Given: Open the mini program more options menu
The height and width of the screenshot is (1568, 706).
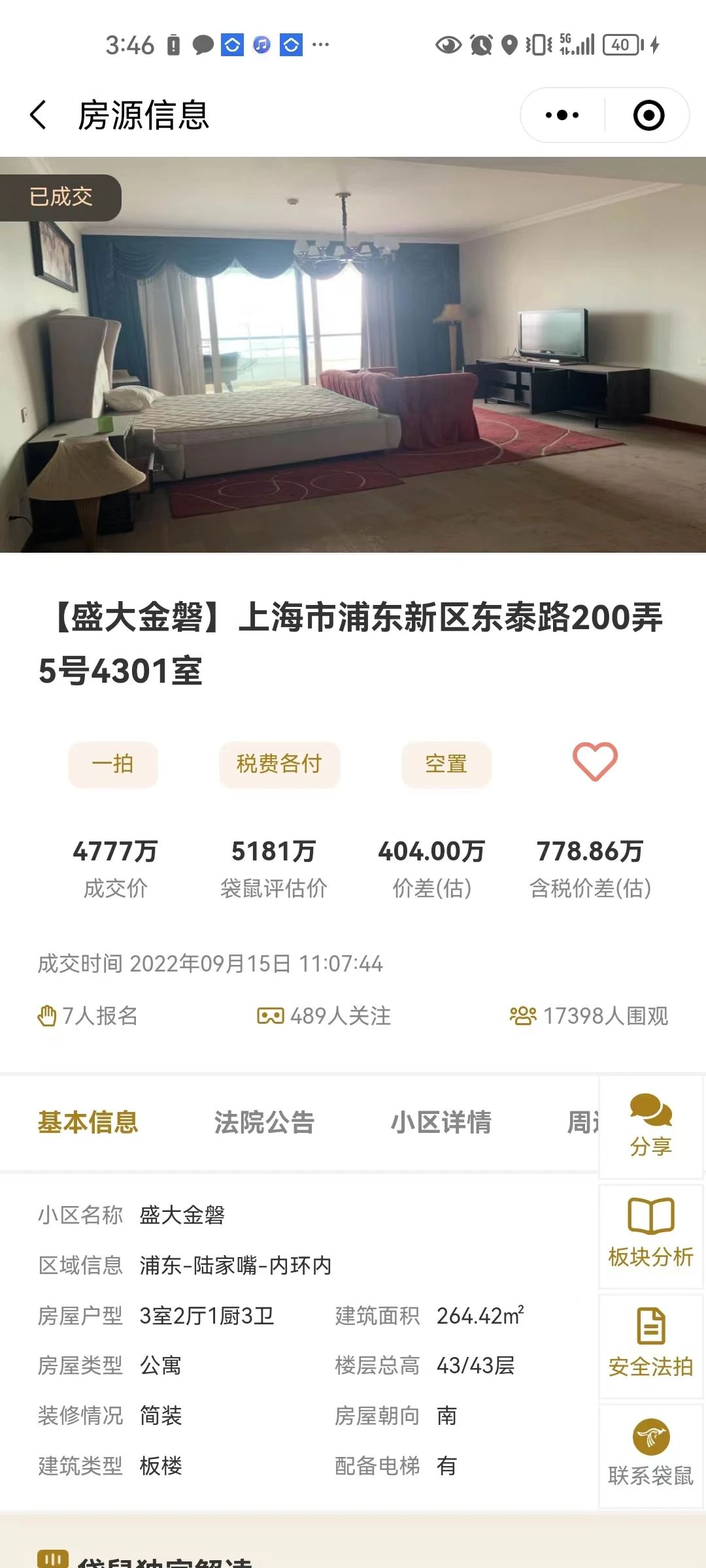Looking at the screenshot, I should 562,116.
